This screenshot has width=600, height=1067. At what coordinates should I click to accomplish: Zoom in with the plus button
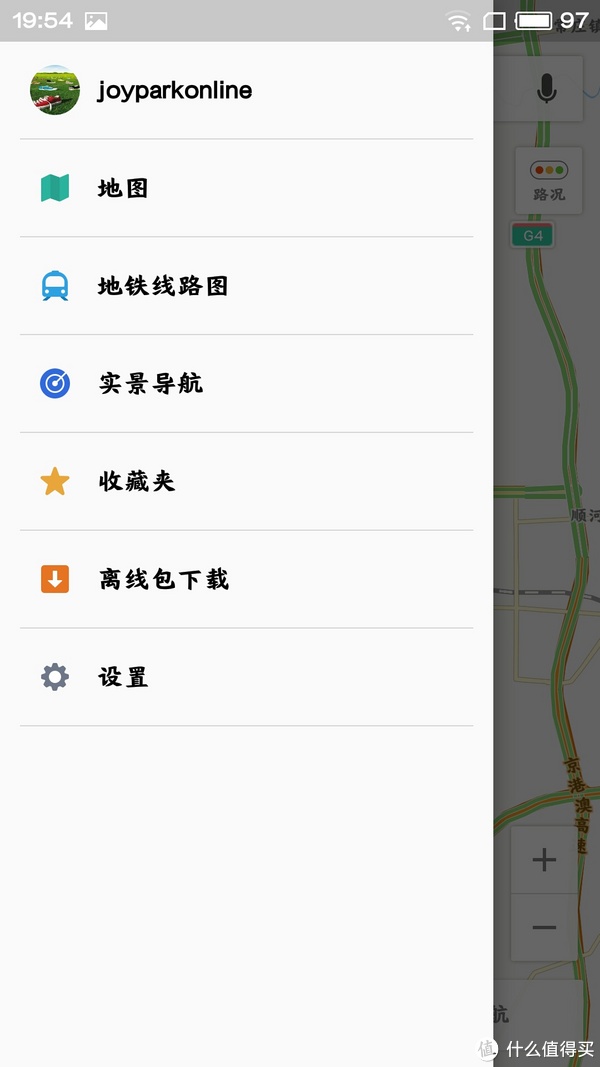pos(544,860)
